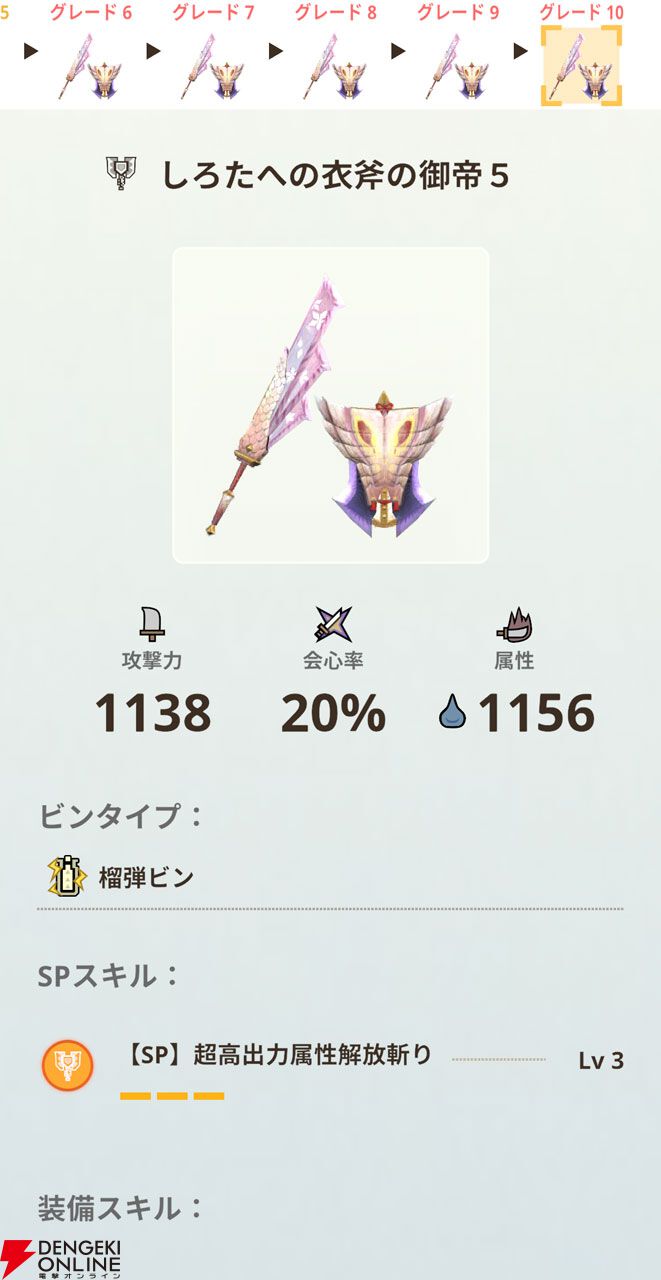Choose the グレード 8 weapon thumbnail

(335, 65)
